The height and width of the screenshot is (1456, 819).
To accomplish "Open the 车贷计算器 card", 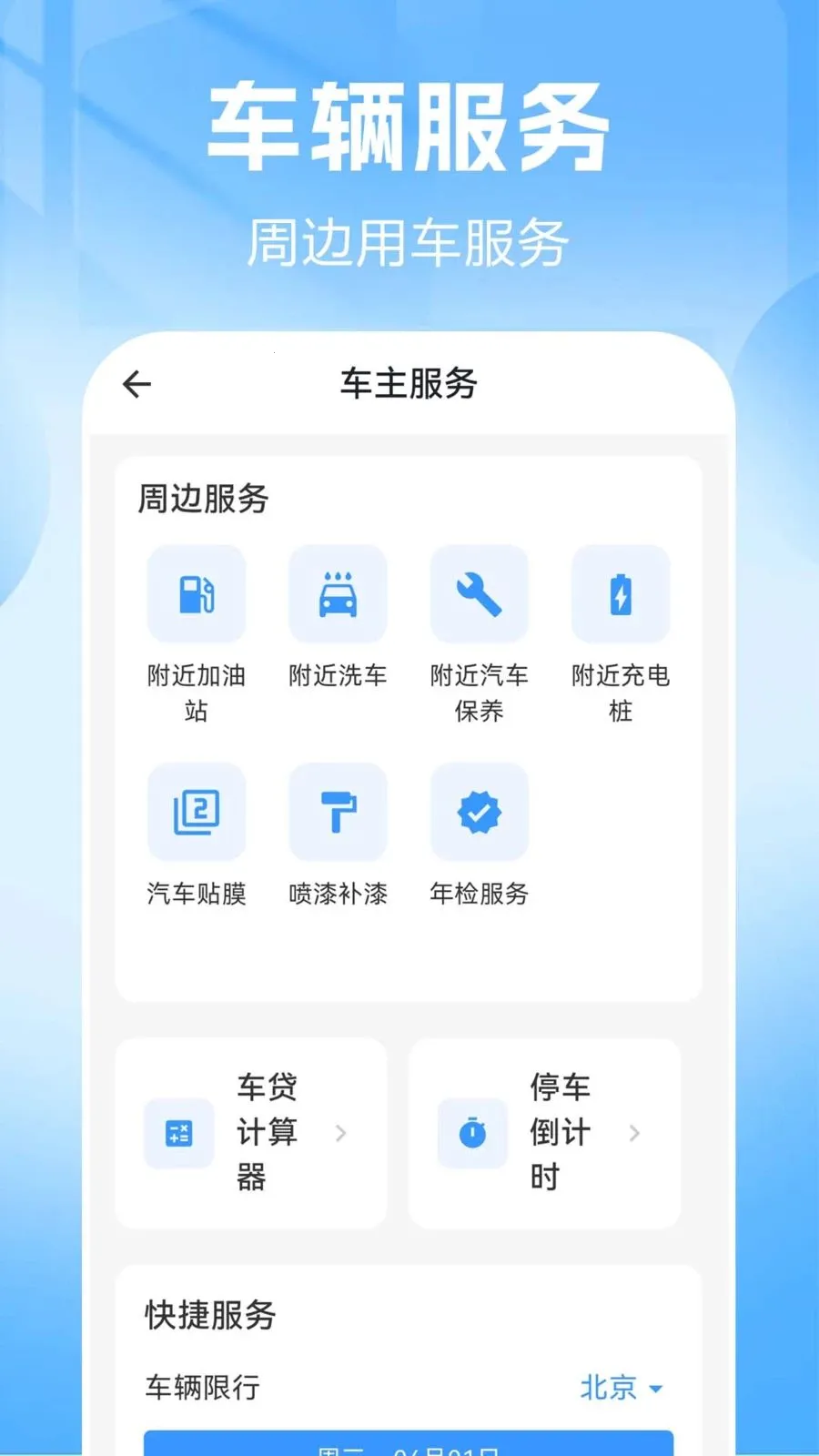I will [252, 1133].
